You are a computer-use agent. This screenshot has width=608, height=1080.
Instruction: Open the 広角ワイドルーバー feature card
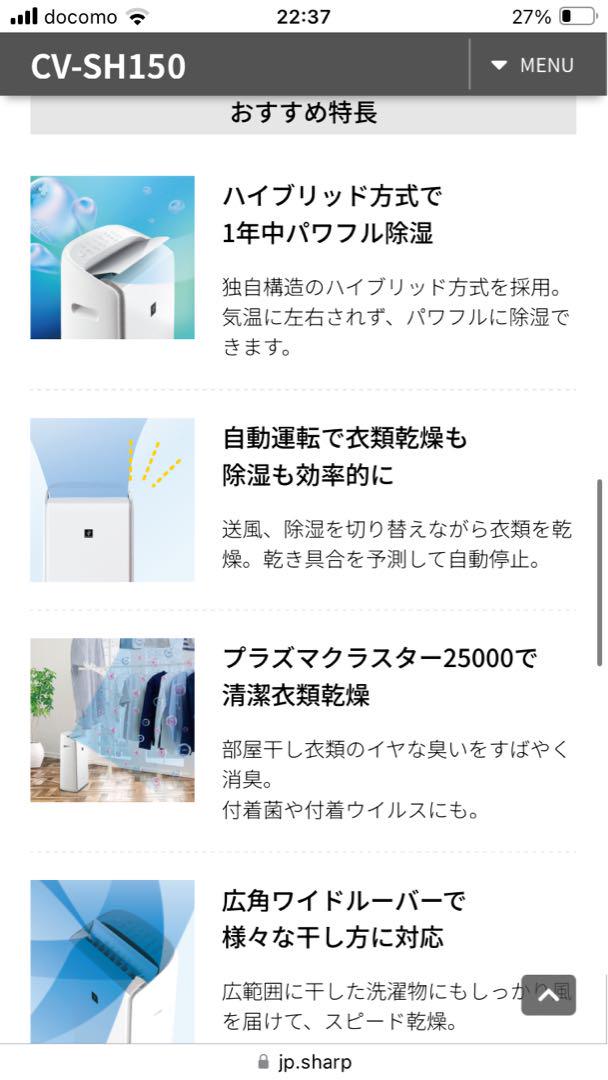303,961
